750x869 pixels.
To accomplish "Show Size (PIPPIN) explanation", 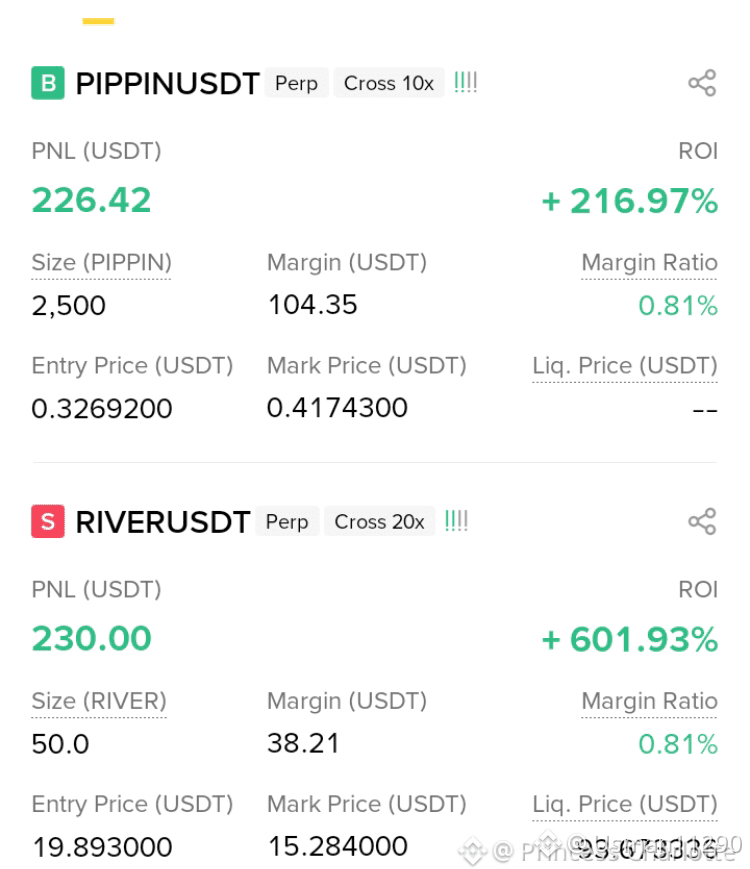I will (101, 263).
